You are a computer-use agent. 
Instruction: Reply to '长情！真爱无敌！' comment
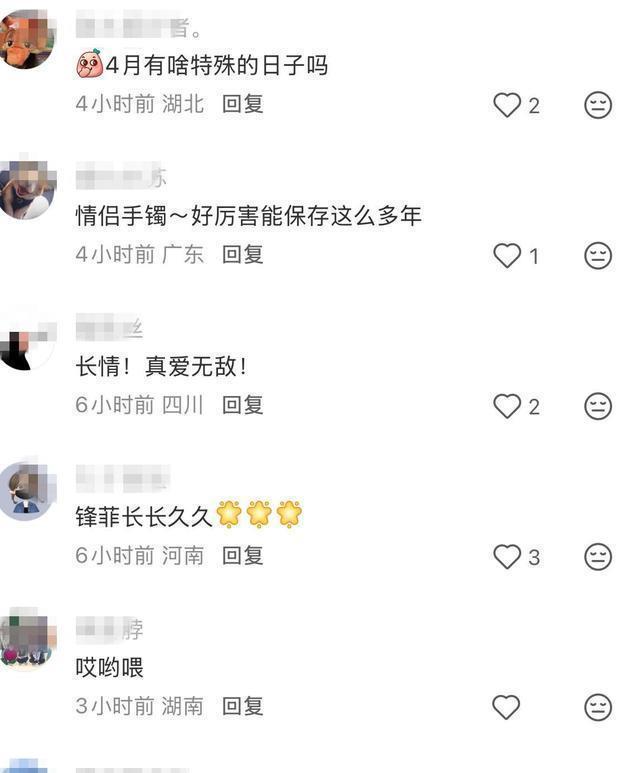(x=242, y=405)
